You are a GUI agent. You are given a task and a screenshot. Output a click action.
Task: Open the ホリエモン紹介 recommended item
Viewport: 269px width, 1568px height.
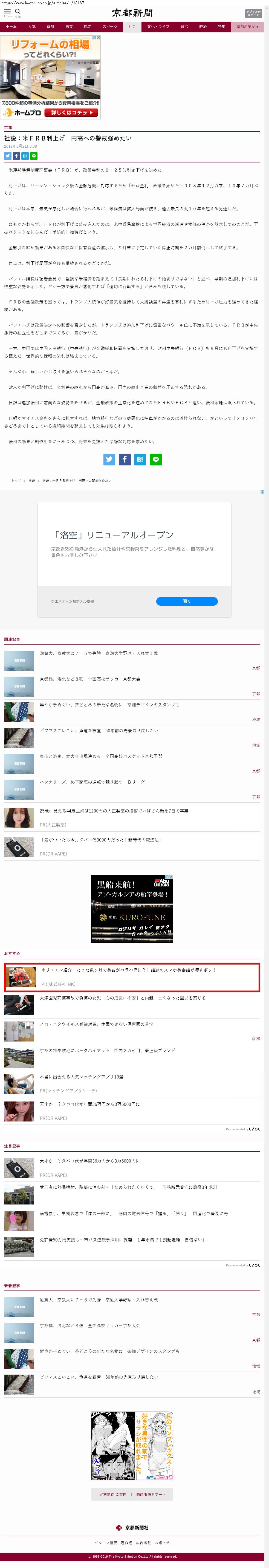[x=128, y=970]
